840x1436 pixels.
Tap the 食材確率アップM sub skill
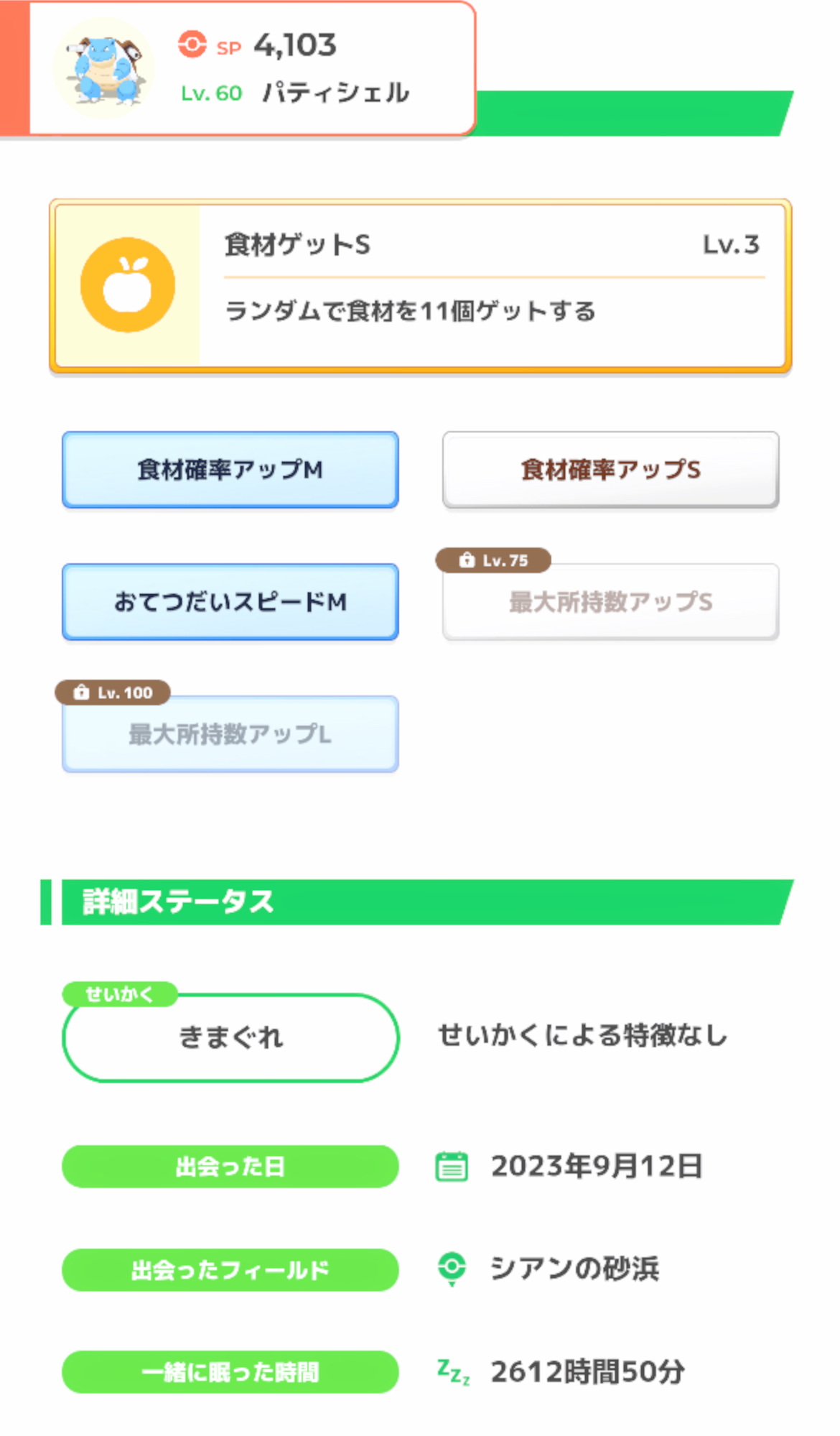[230, 470]
